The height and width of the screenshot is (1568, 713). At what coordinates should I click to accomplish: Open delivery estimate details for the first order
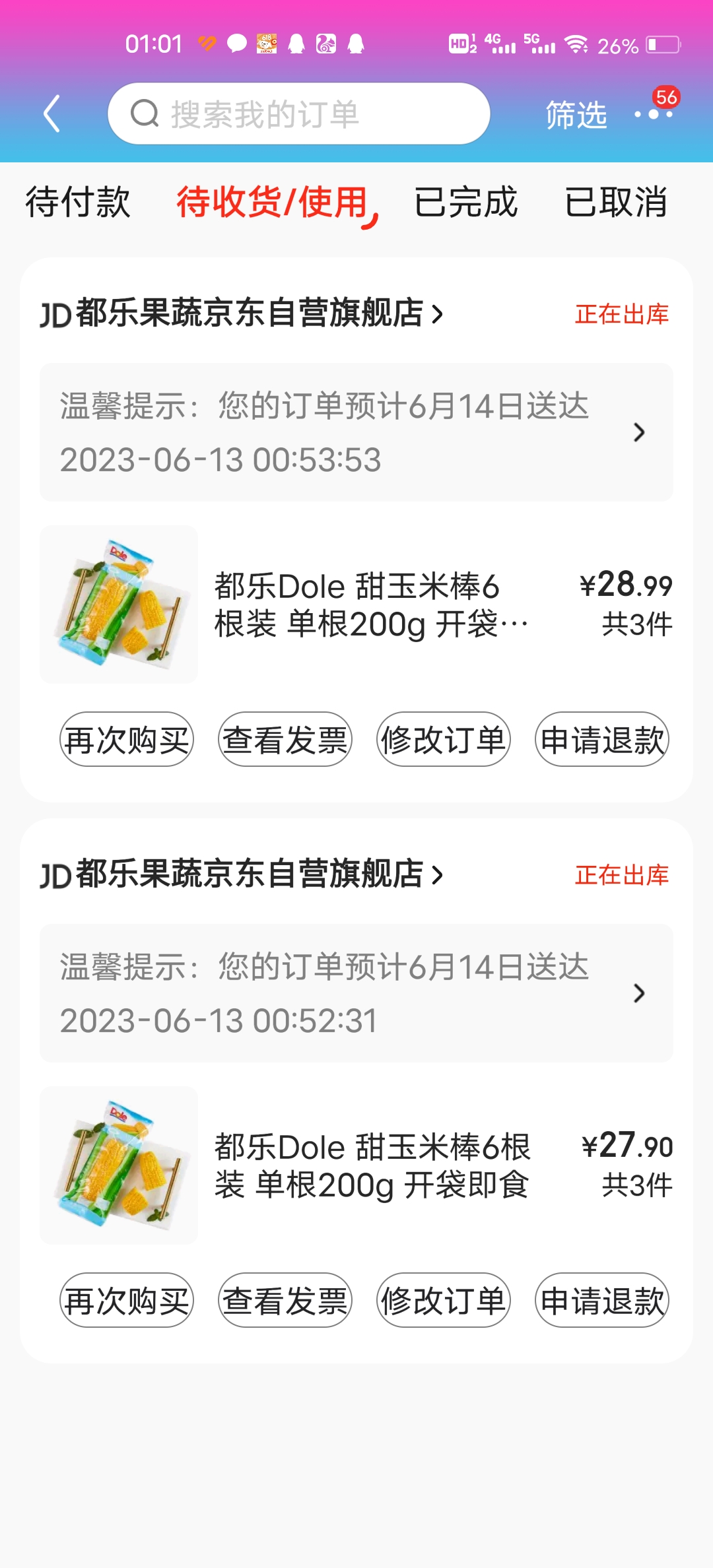639,432
